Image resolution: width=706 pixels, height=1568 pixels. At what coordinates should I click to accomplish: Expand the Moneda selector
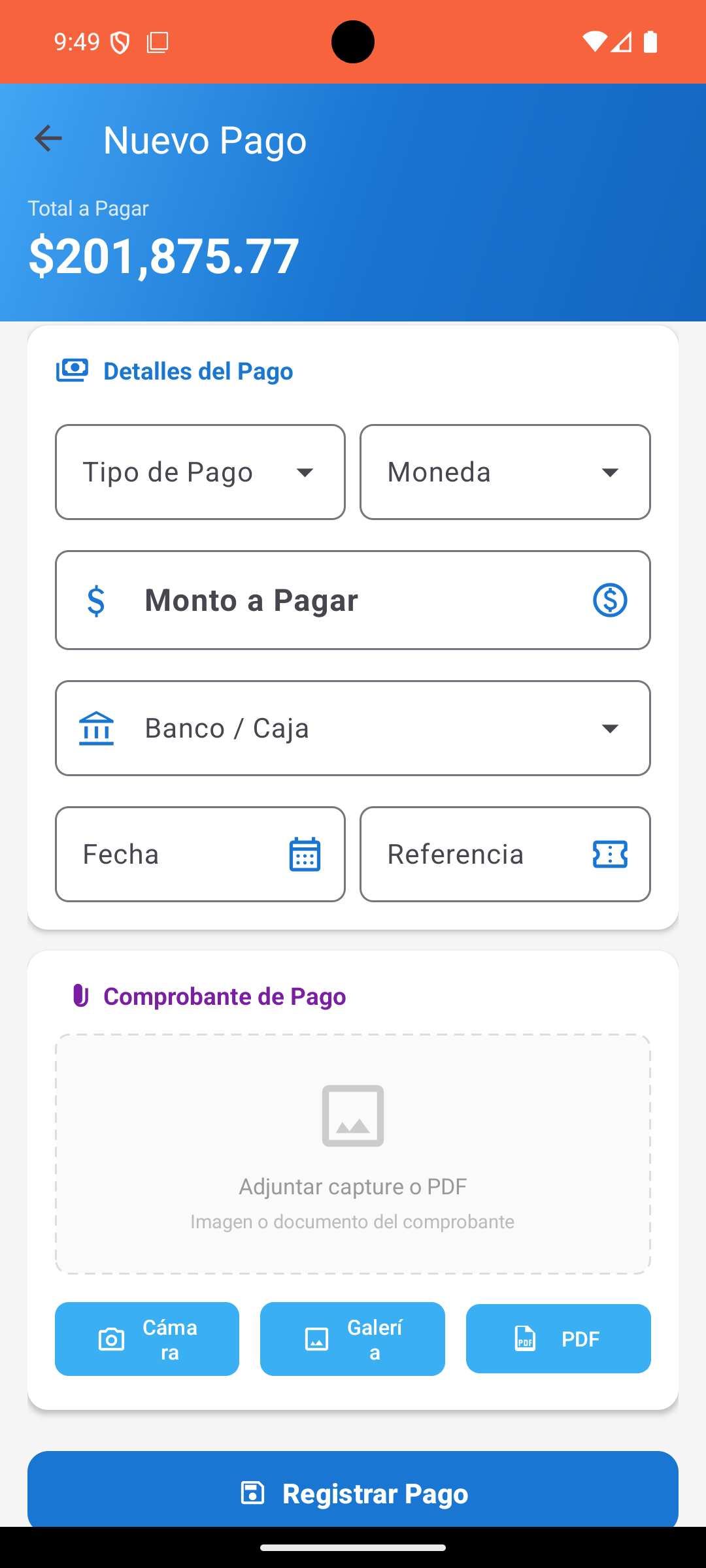(504, 472)
